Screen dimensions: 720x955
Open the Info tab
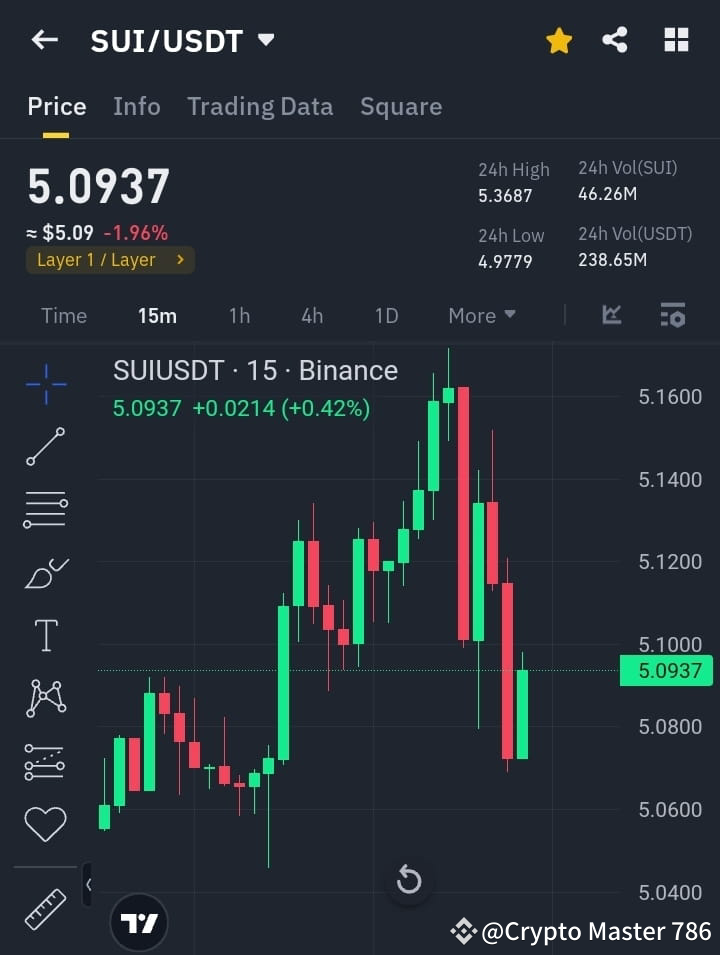pos(137,106)
